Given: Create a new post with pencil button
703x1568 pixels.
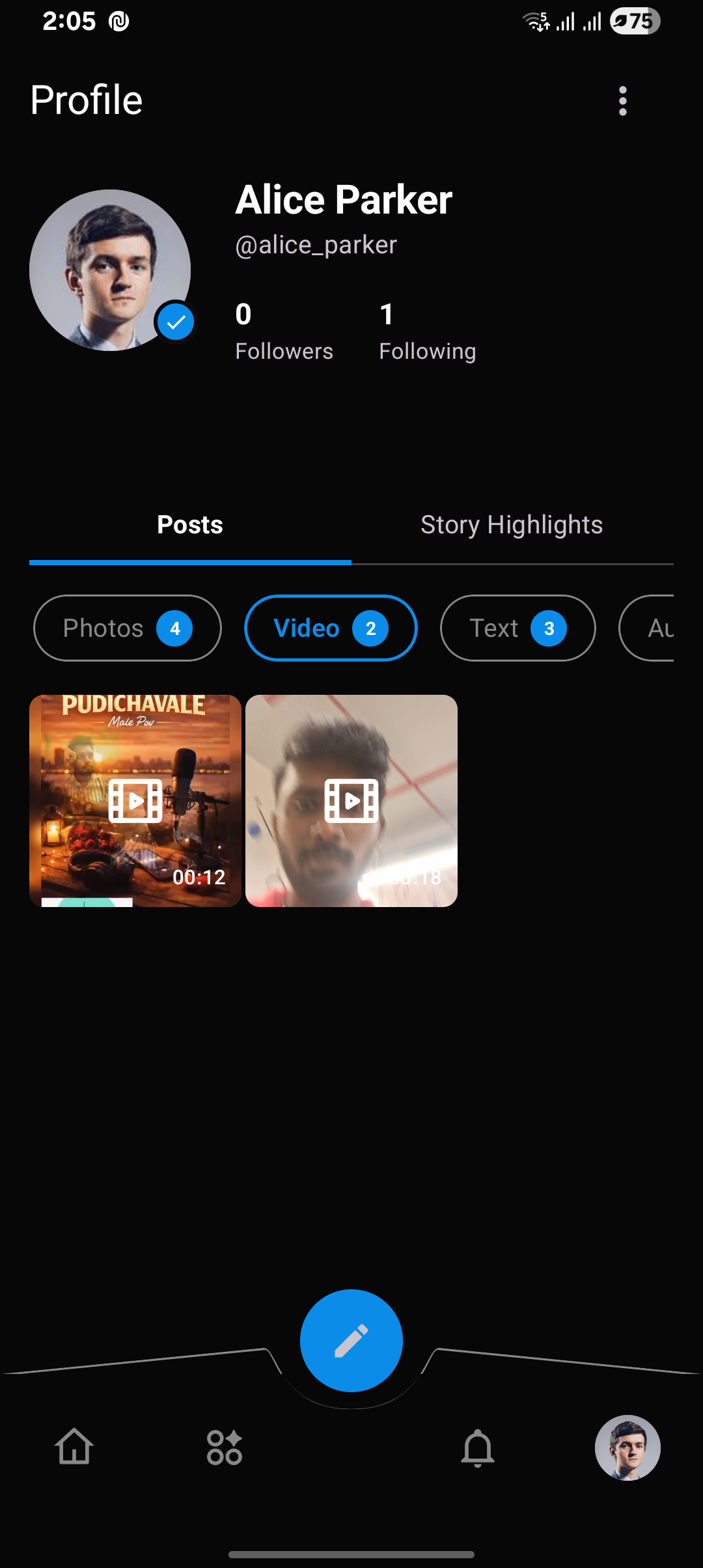Looking at the screenshot, I should 351,1341.
